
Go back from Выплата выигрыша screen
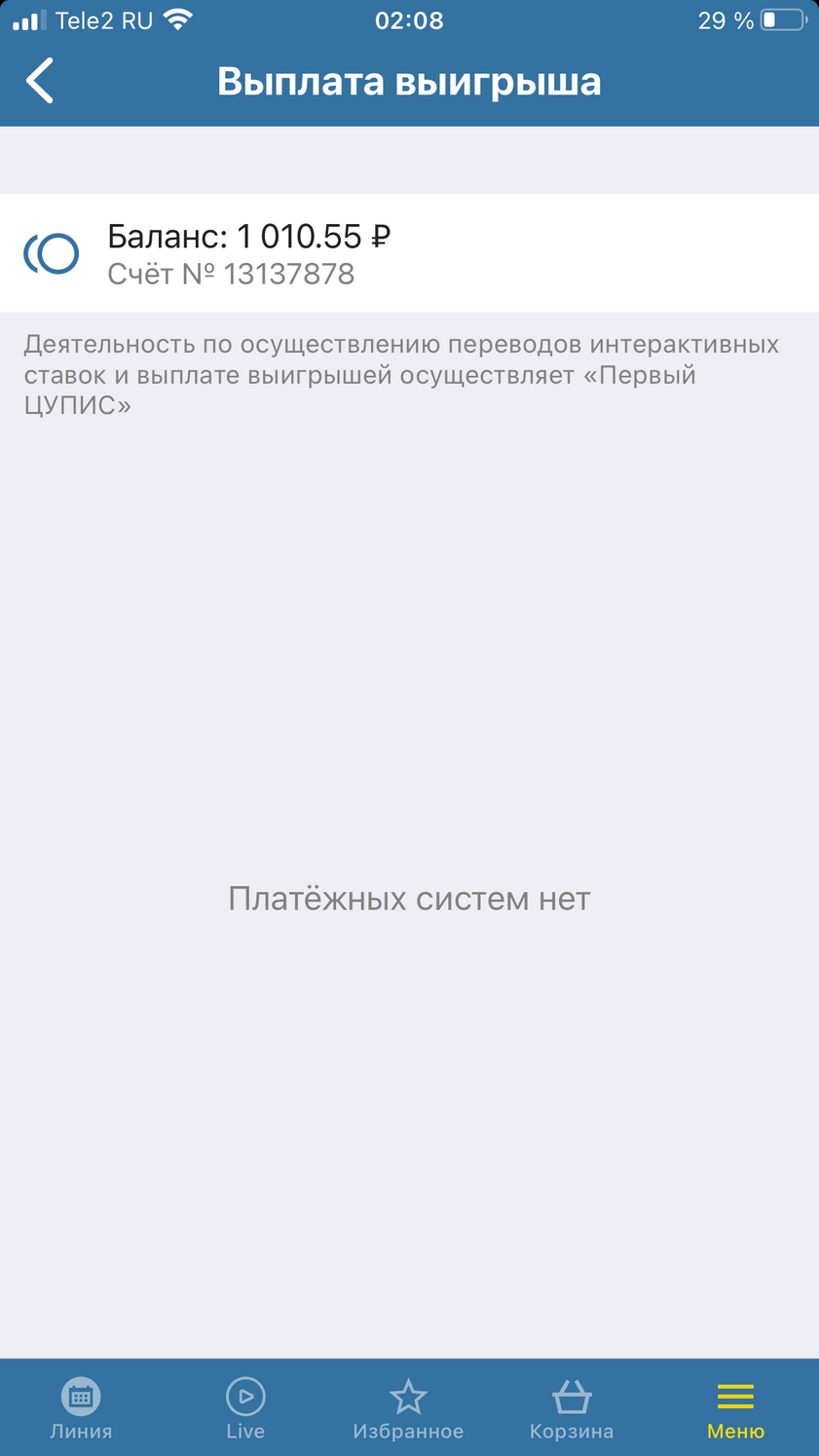click(x=40, y=81)
